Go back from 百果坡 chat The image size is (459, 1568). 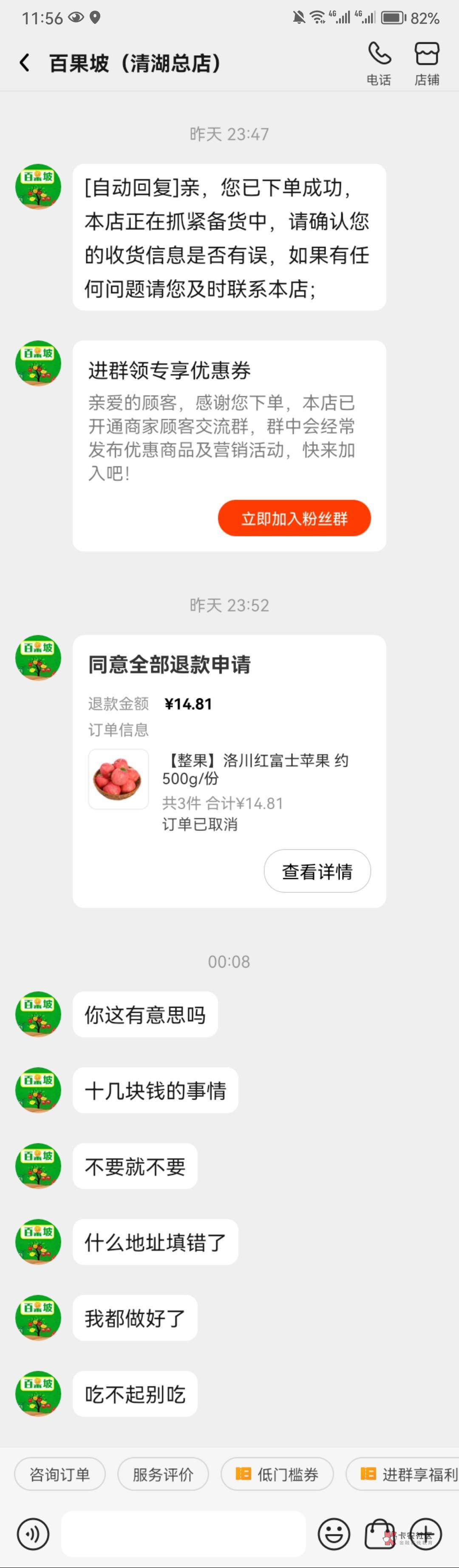coord(24,63)
